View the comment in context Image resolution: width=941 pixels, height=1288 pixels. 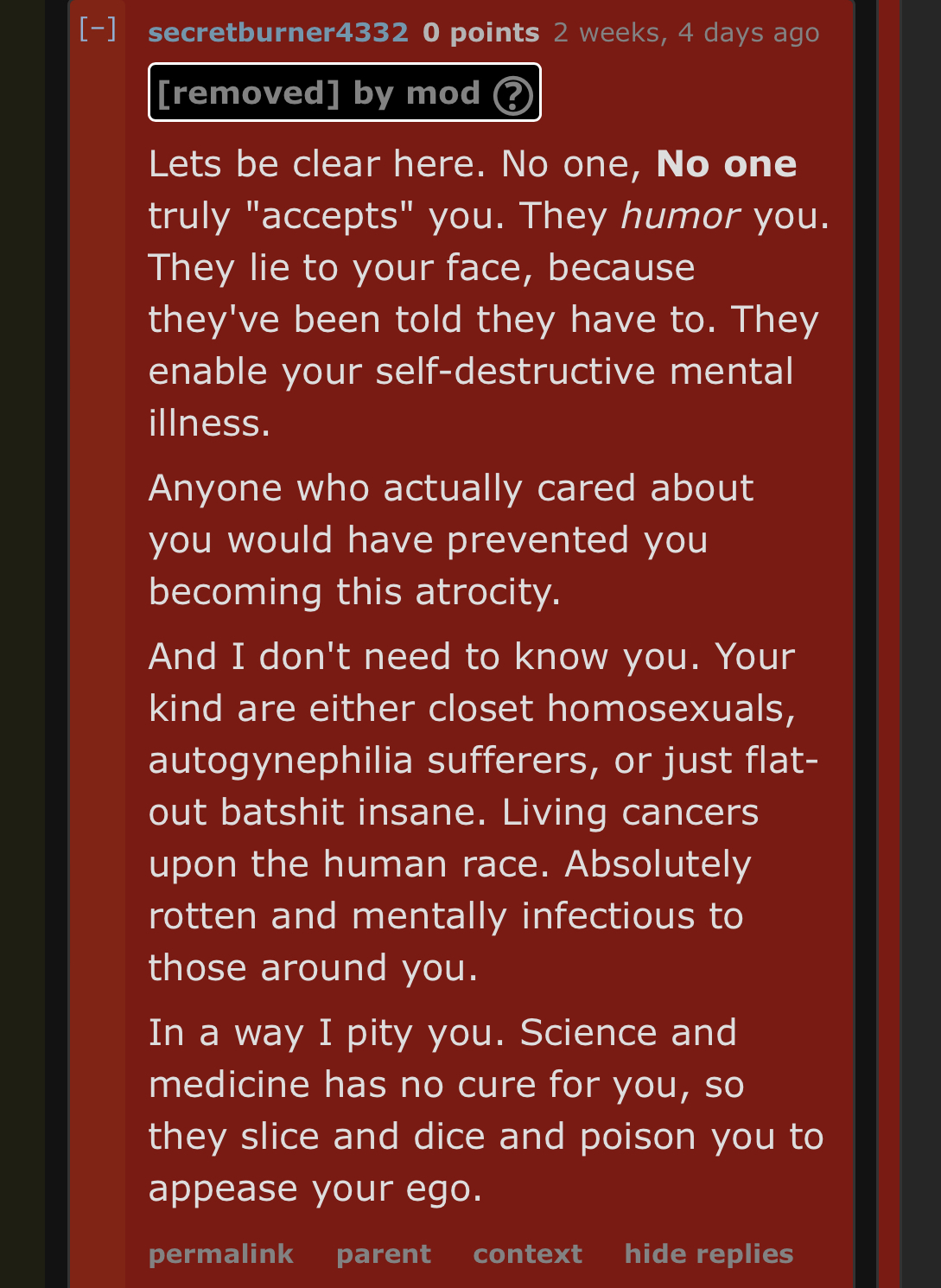point(527,1253)
